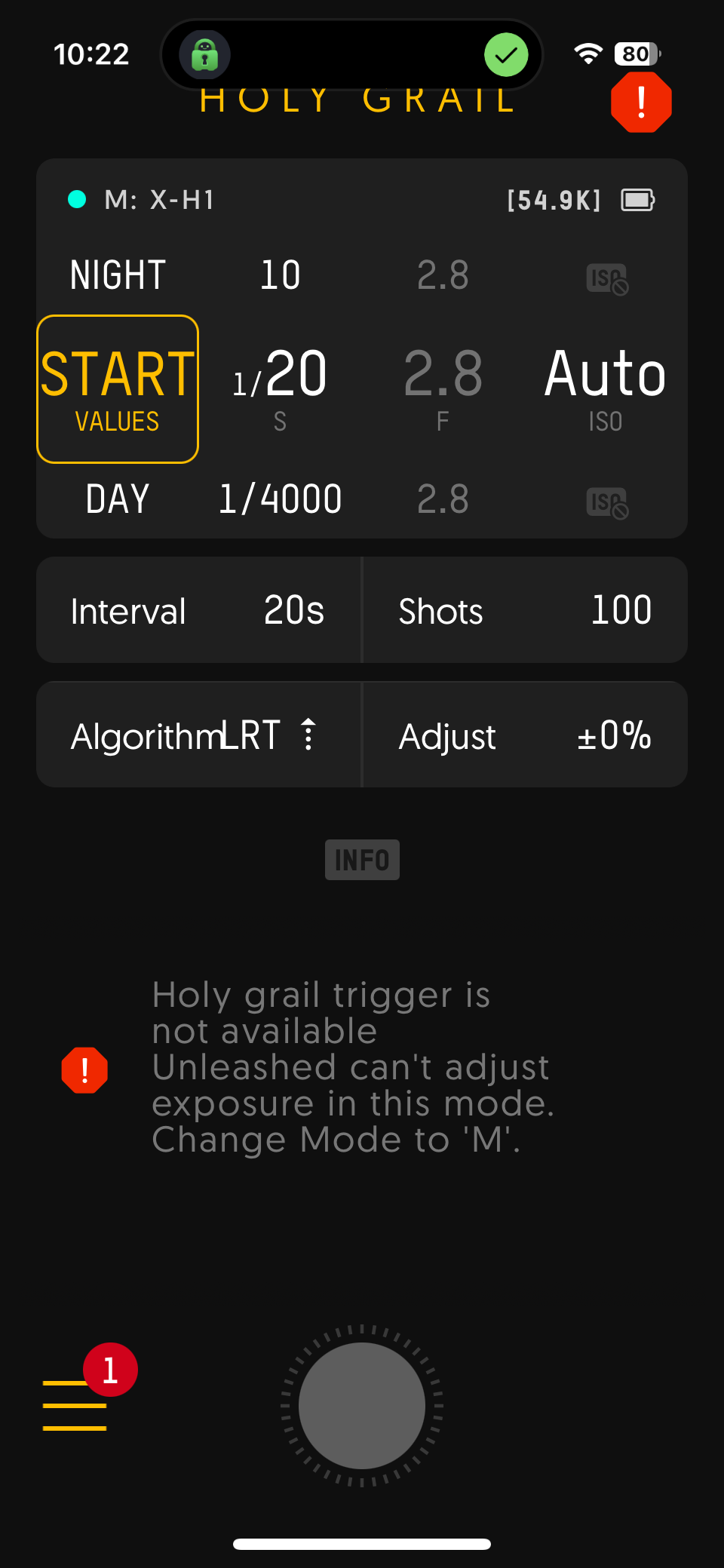
Task: Tap the camera battery indicator icon
Action: tap(637, 200)
